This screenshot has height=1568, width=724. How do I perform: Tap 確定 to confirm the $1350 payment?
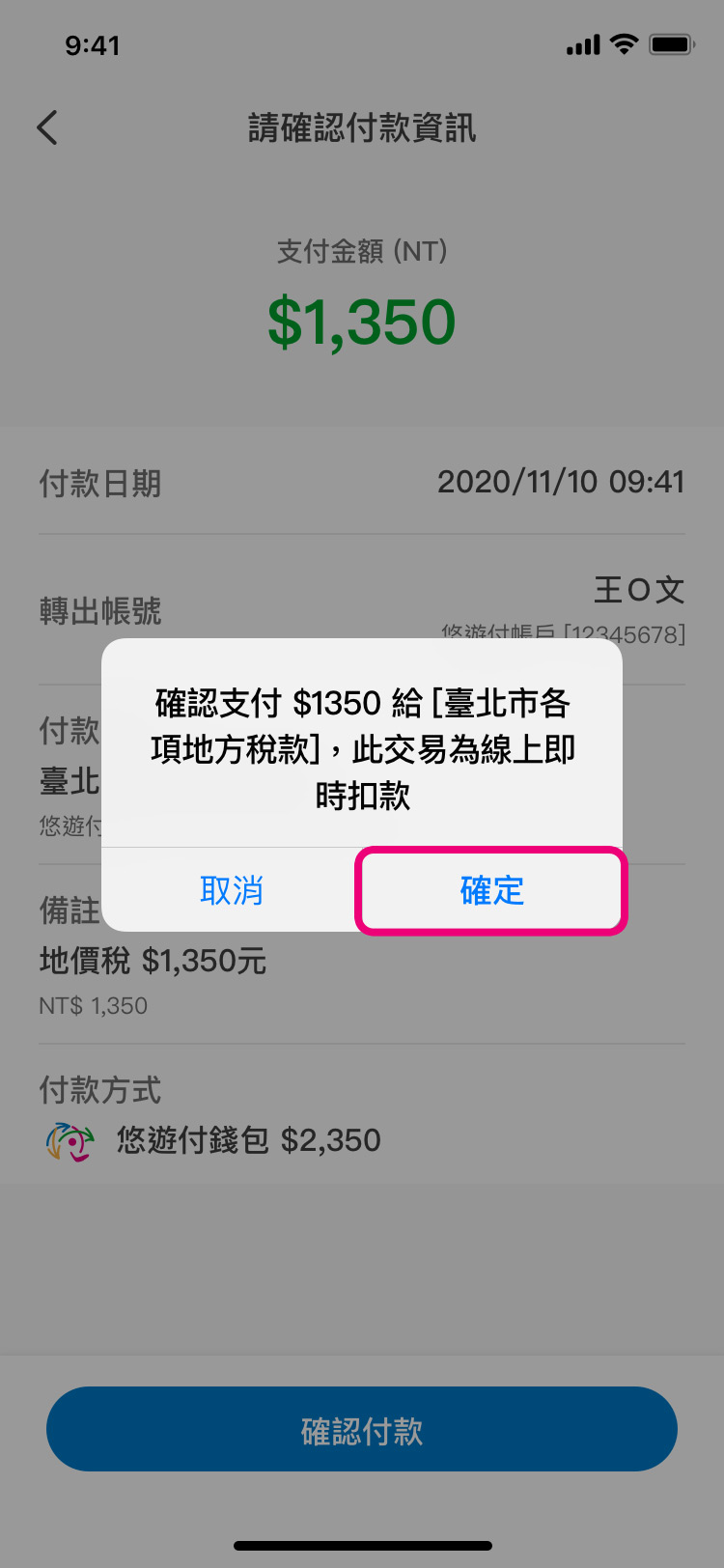(x=491, y=890)
